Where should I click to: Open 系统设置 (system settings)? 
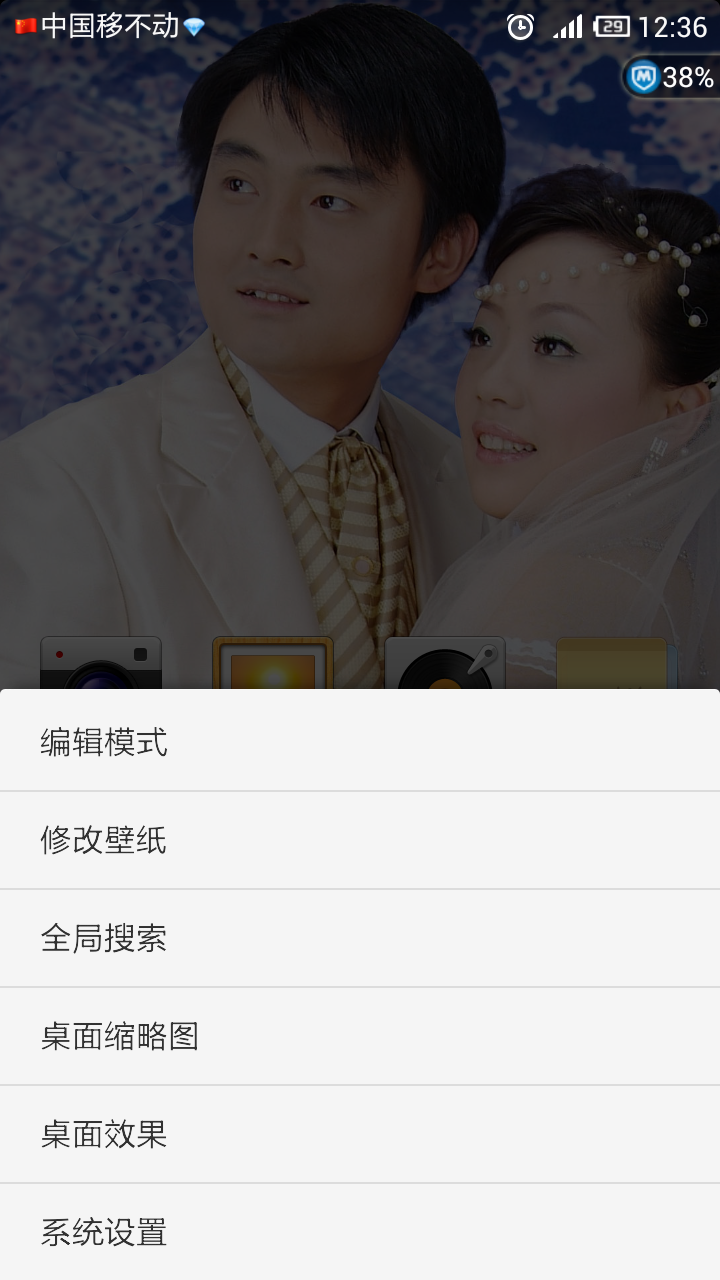click(x=360, y=1231)
